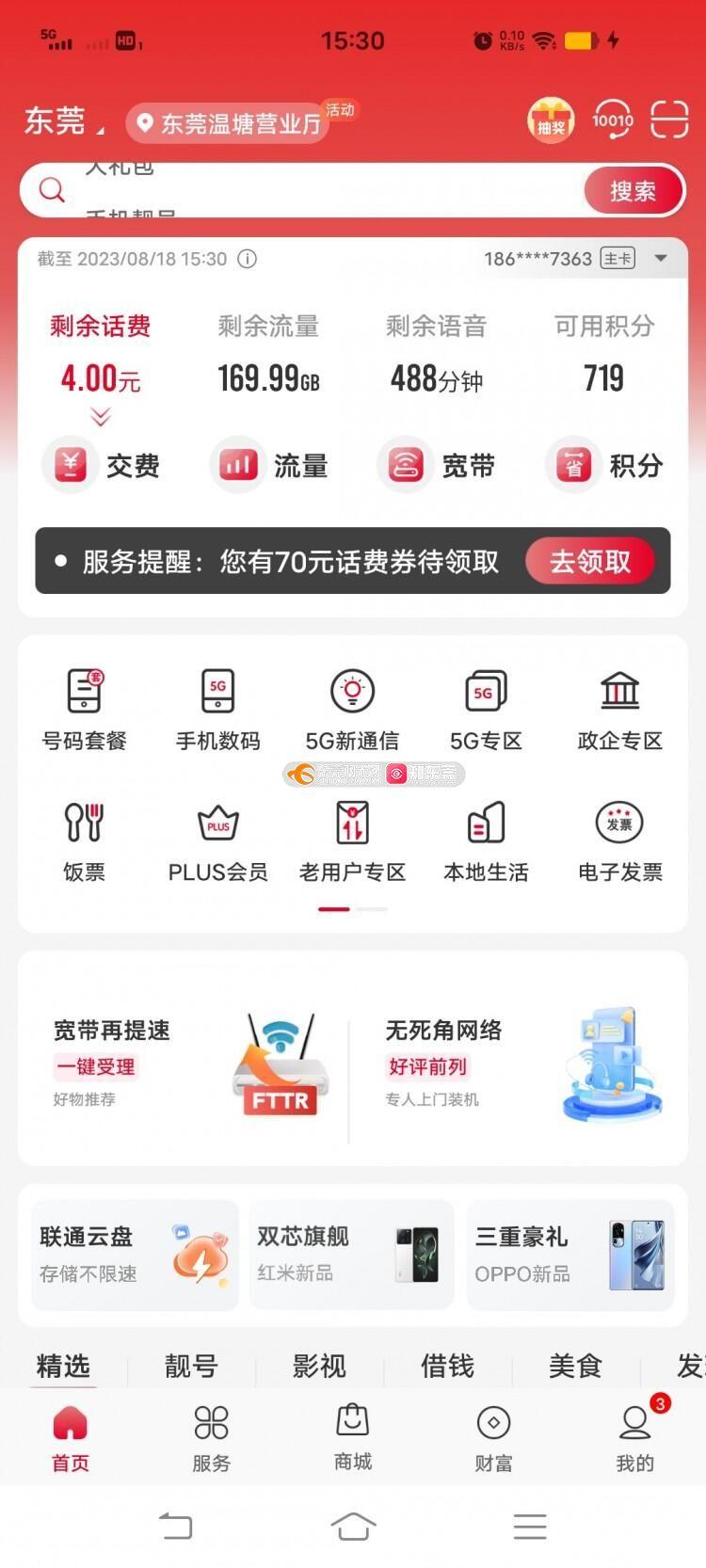
Task: Open 号码套餐 plans
Action: [84, 710]
